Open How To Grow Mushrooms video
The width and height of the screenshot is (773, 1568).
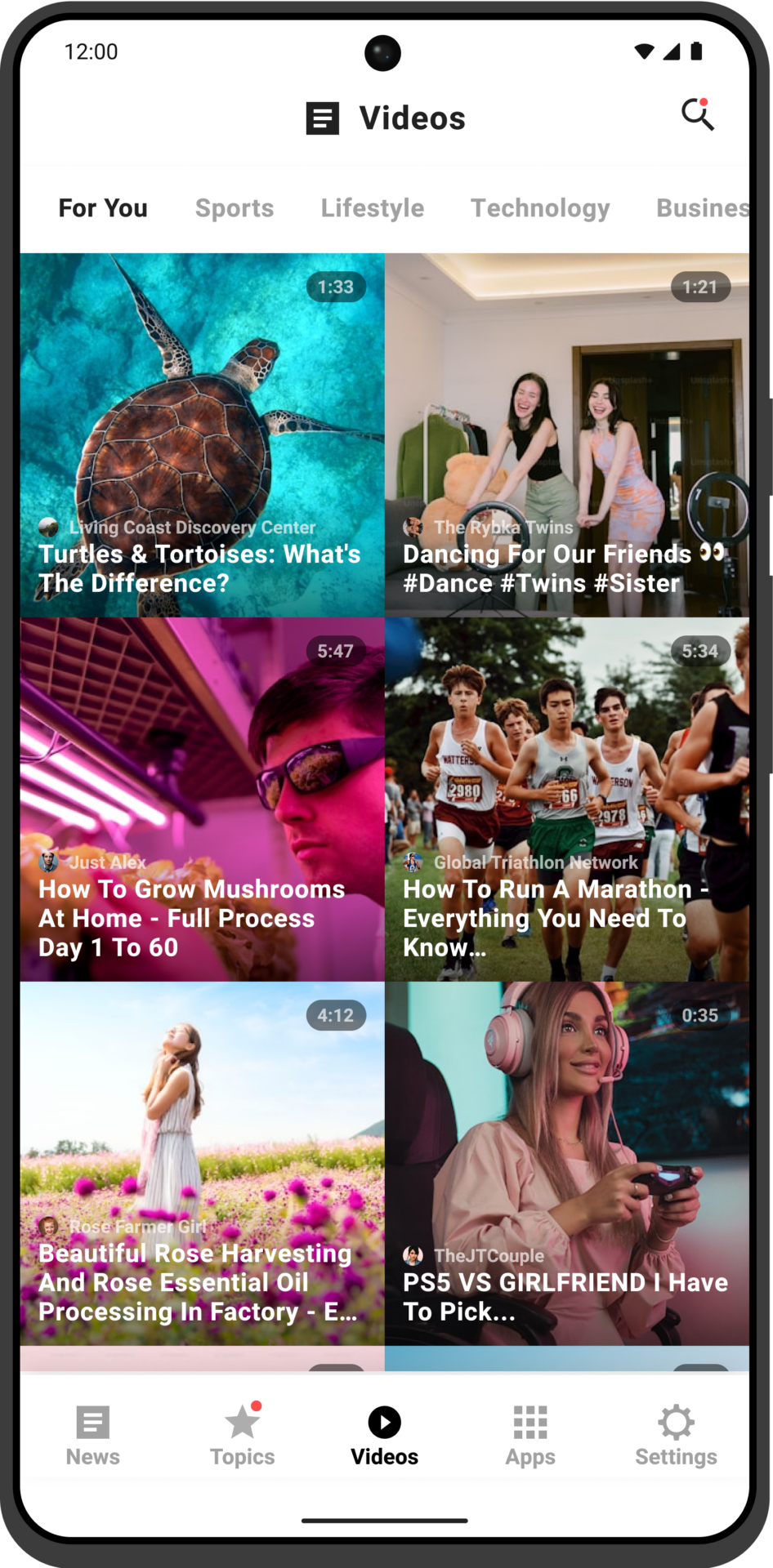coord(203,799)
